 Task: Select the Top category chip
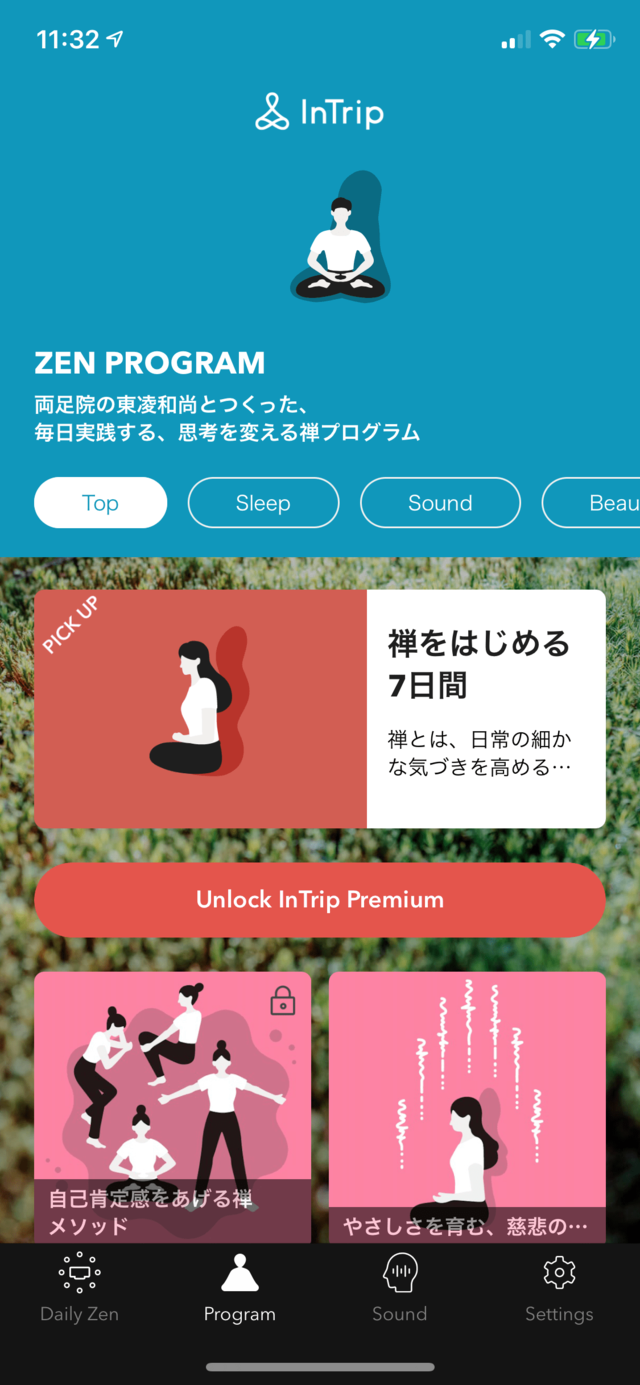100,503
